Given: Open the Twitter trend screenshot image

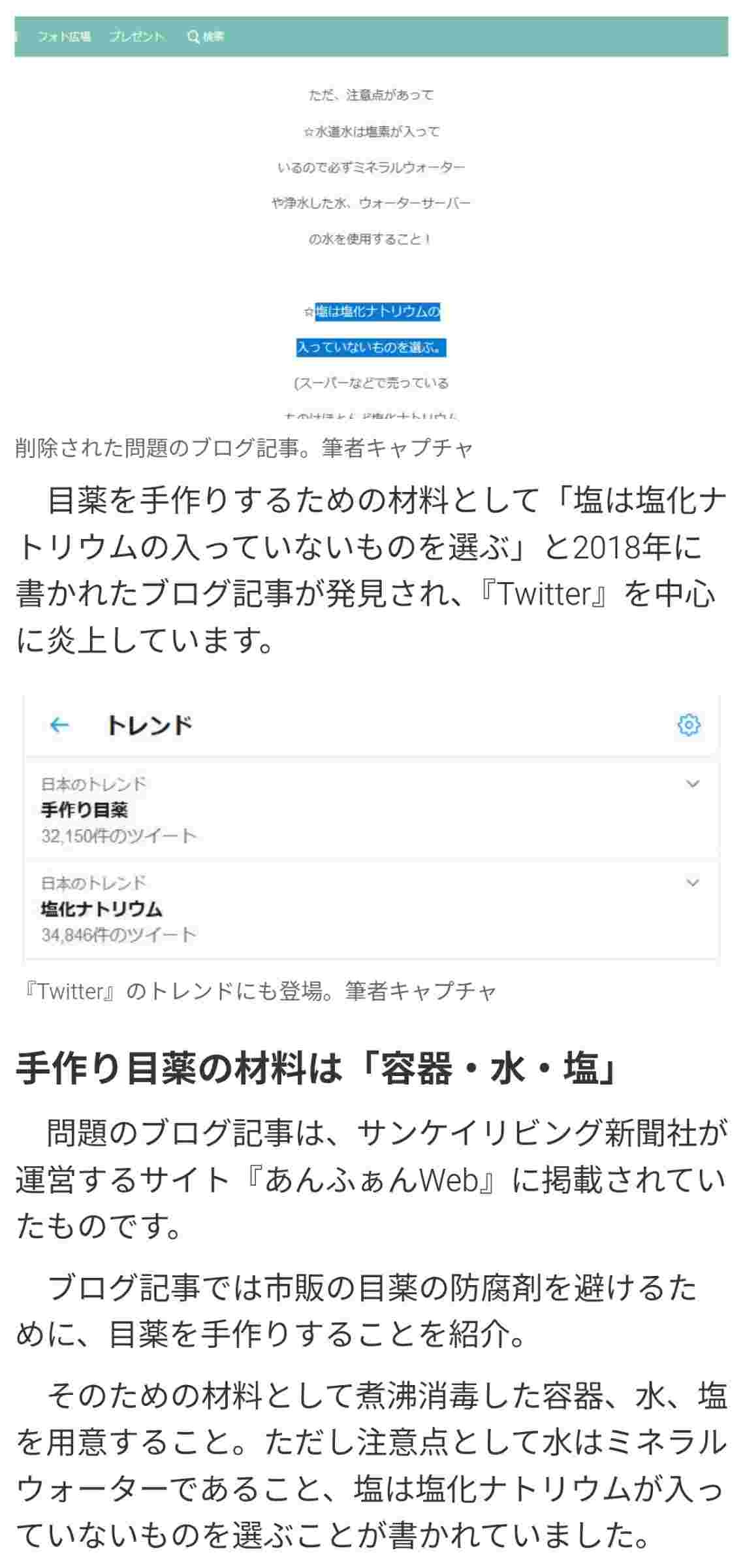Looking at the screenshot, I should [x=371, y=828].
